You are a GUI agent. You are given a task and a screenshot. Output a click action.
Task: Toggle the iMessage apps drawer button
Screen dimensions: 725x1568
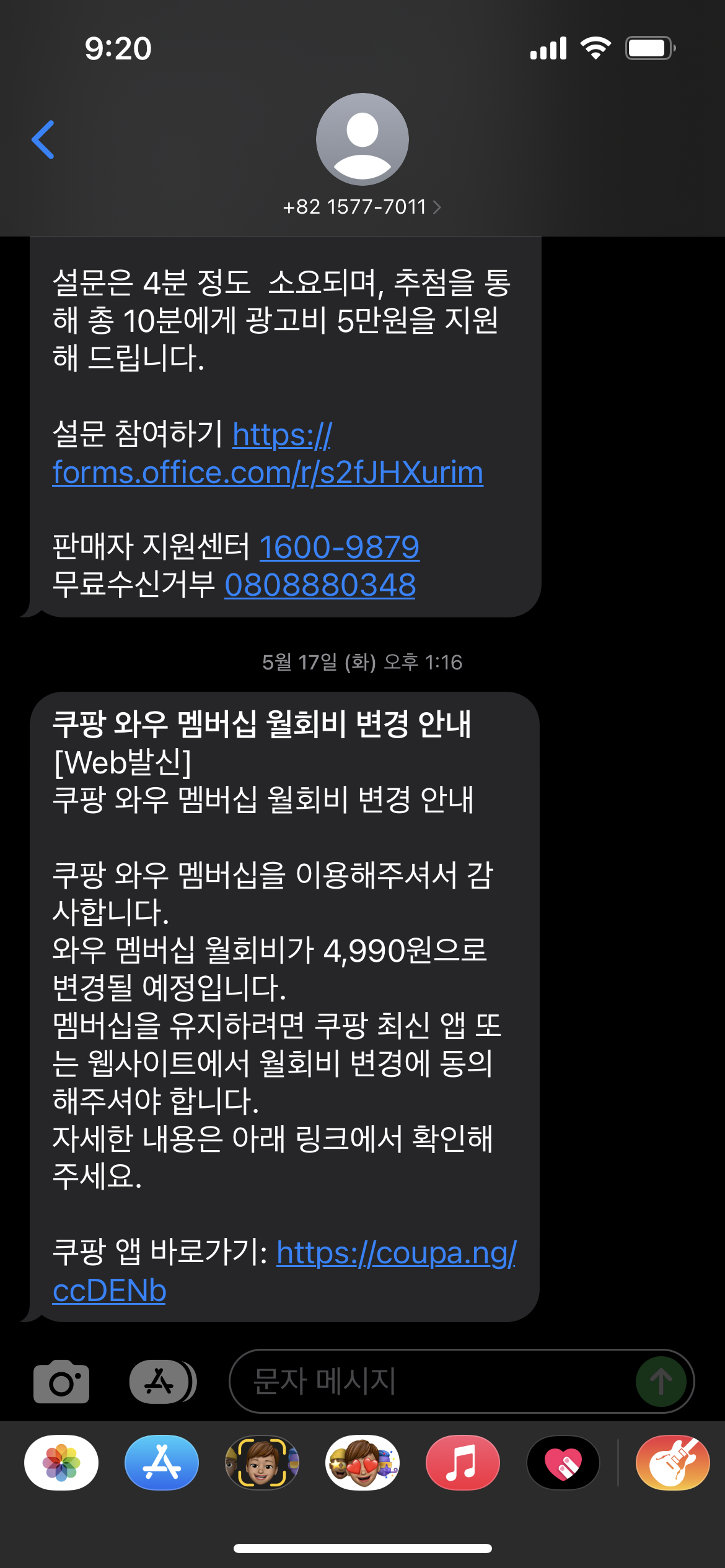coord(161,1382)
